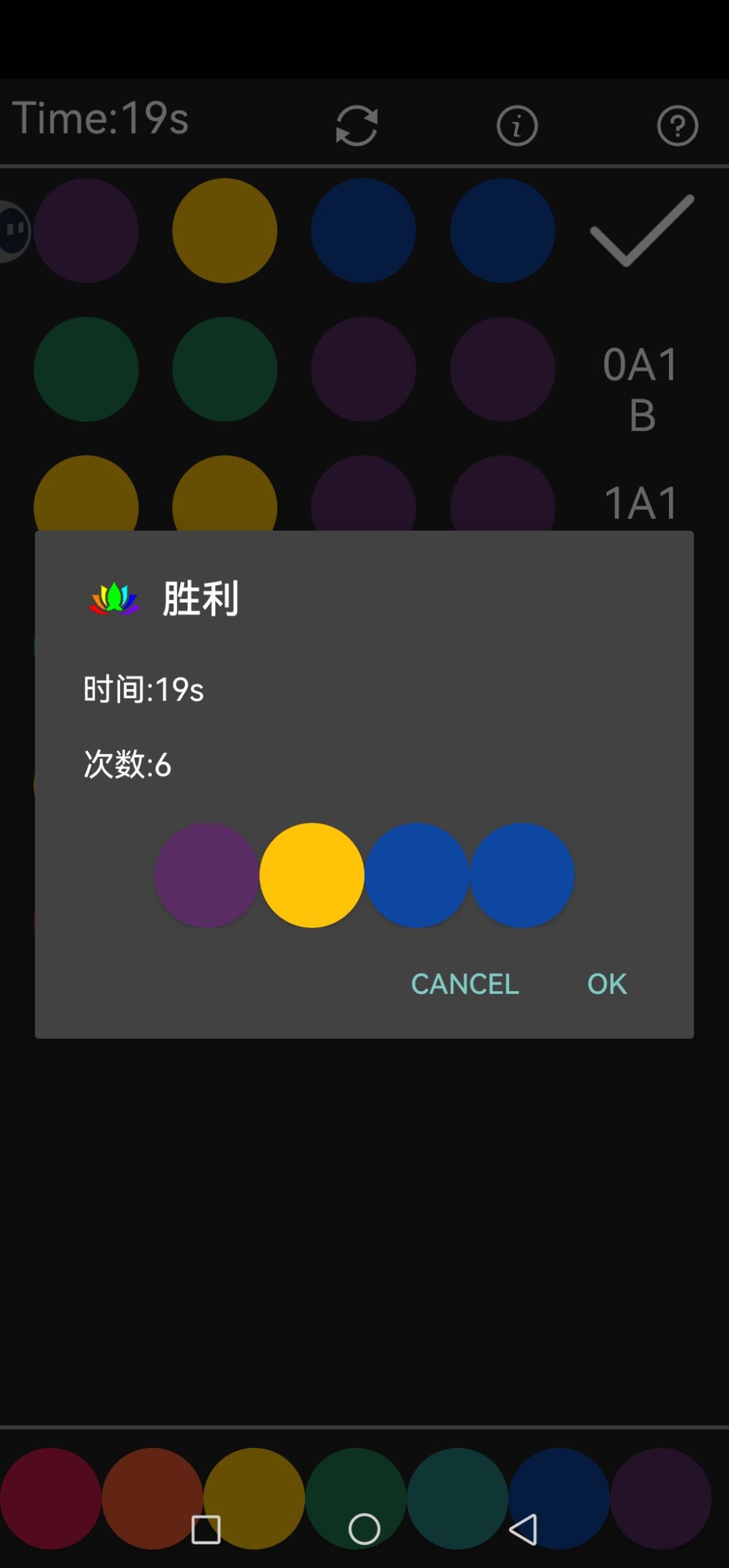Image resolution: width=729 pixels, height=1568 pixels.
Task: Confirm the victory dialog with OK
Action: point(607,984)
